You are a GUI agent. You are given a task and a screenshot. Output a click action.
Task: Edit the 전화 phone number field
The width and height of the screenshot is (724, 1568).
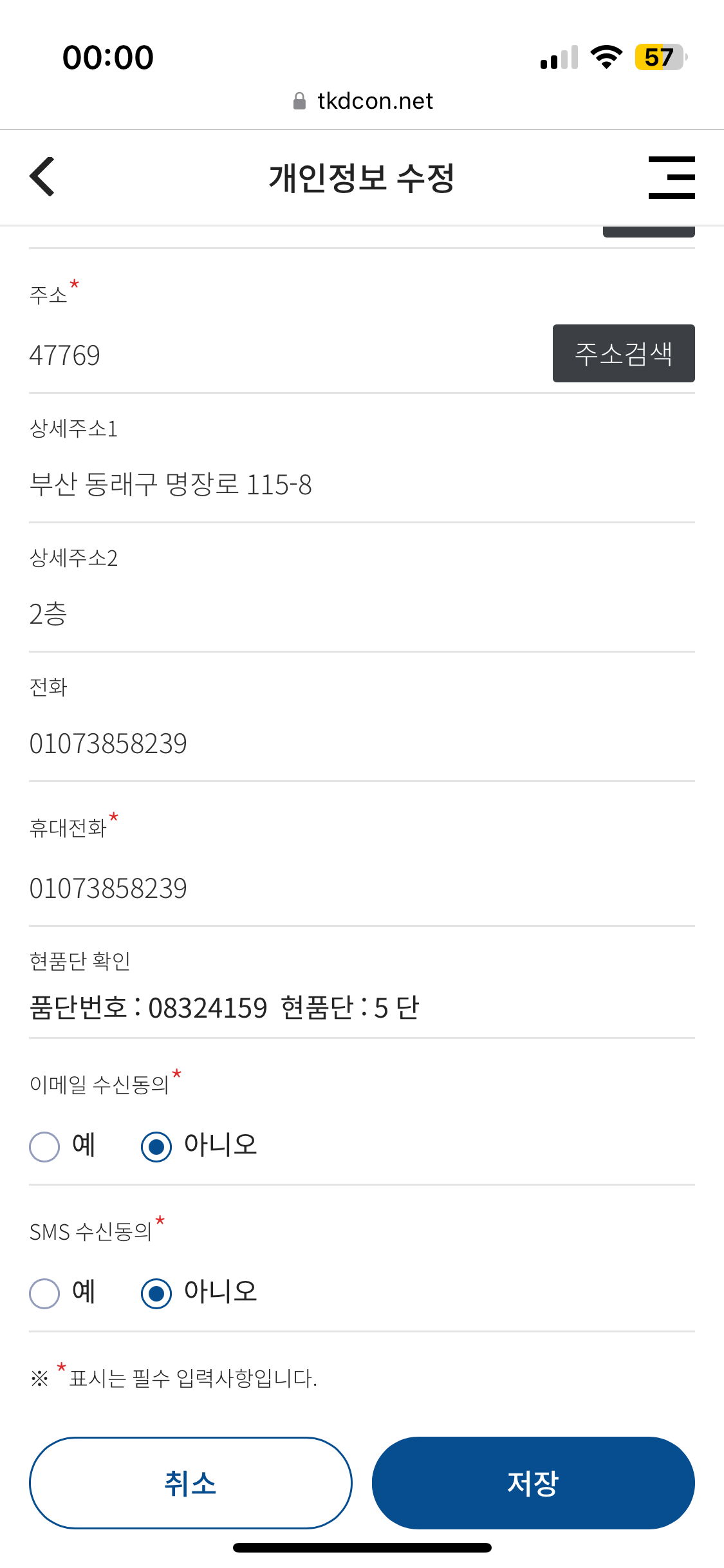362,743
